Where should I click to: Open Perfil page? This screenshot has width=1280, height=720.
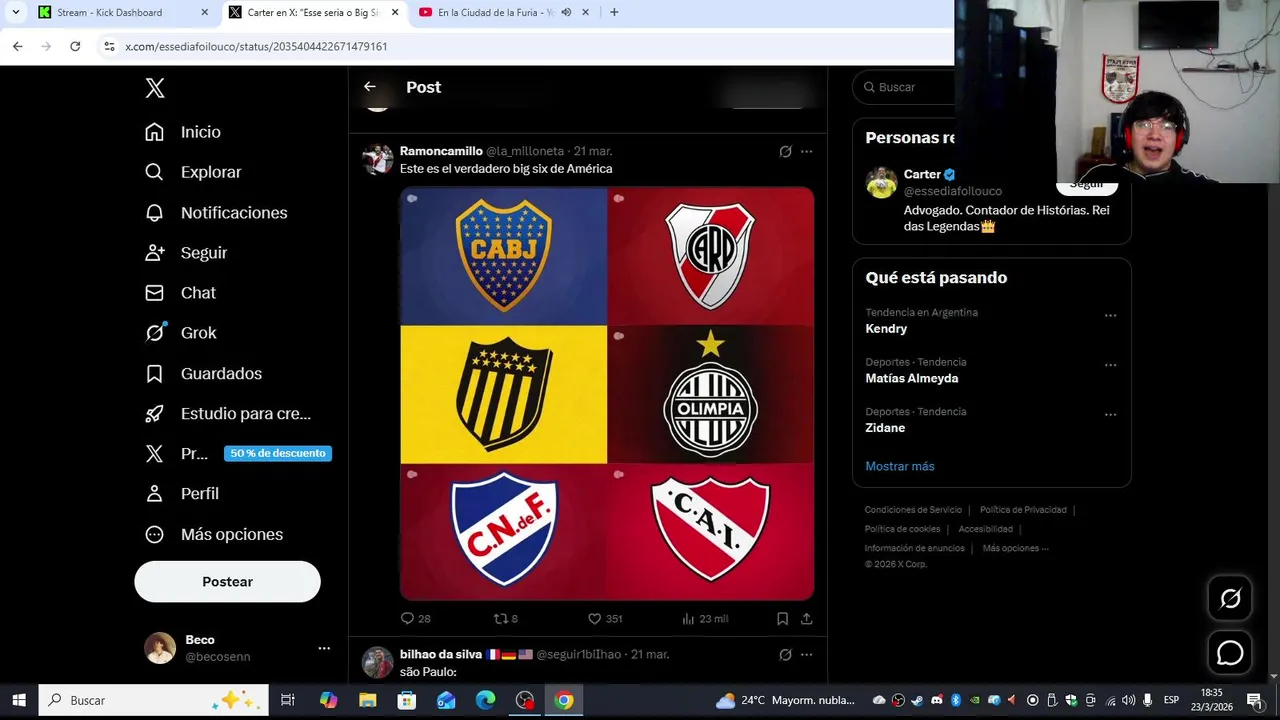click(199, 494)
